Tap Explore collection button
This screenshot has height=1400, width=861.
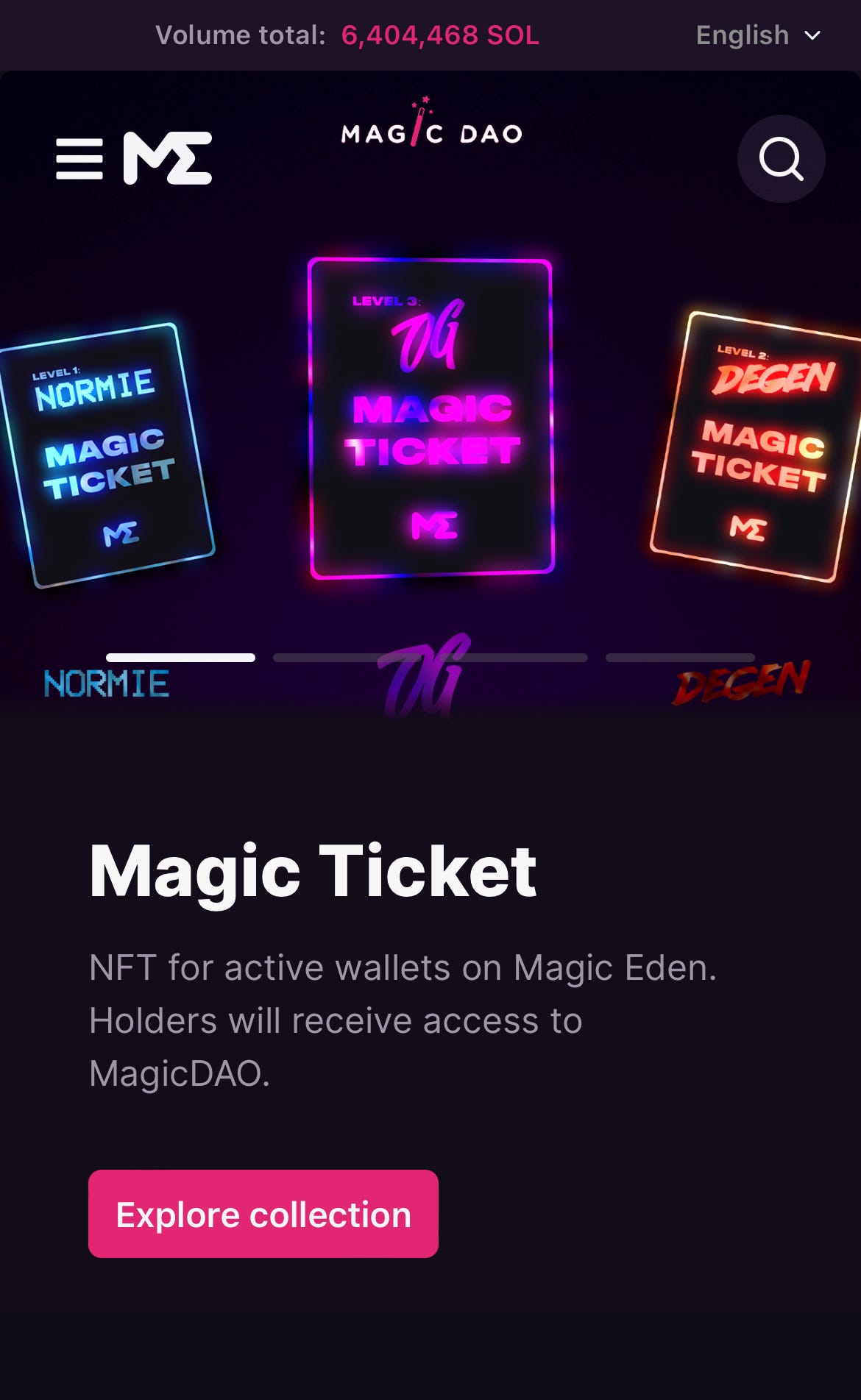tap(263, 1214)
